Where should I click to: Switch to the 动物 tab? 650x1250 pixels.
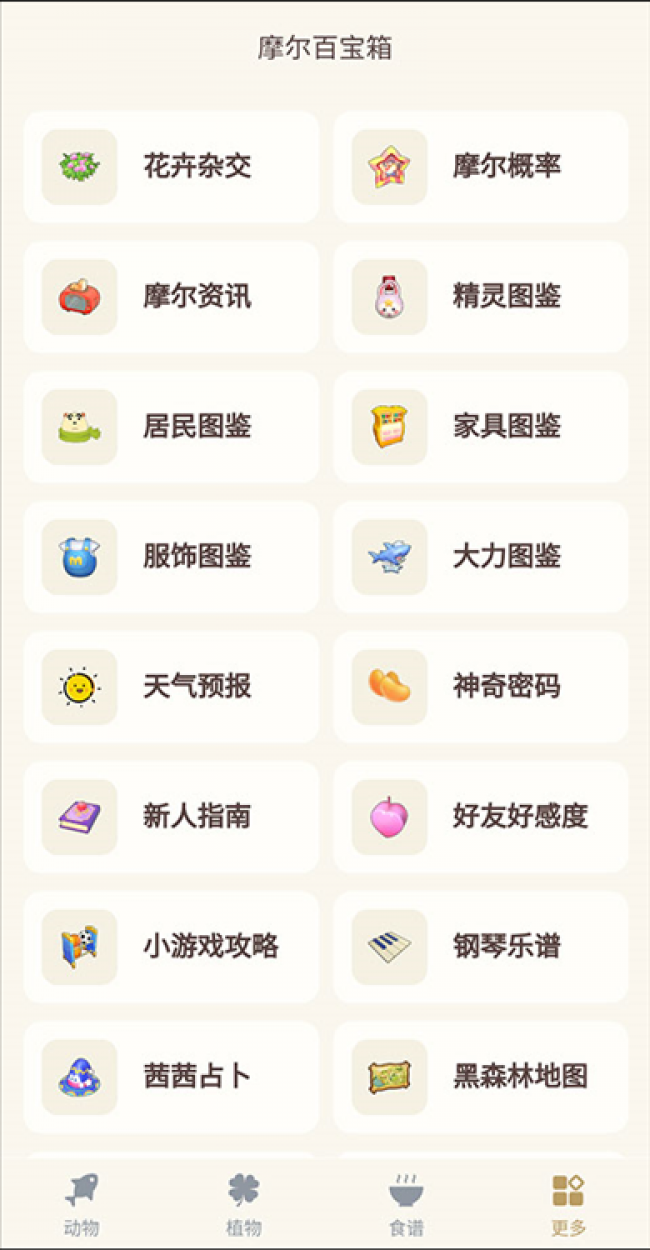point(81,1205)
